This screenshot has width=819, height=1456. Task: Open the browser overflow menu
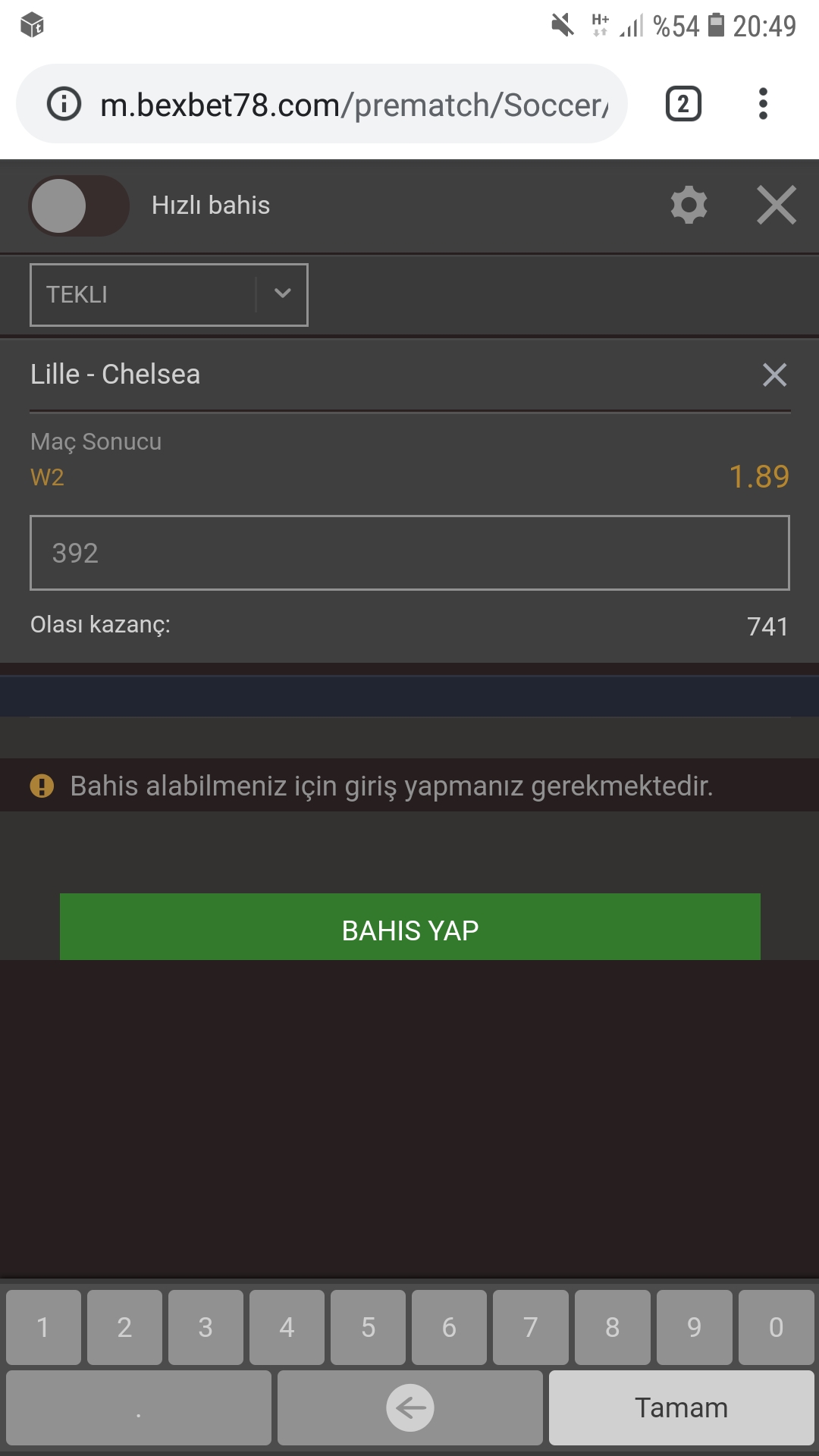coord(763,104)
